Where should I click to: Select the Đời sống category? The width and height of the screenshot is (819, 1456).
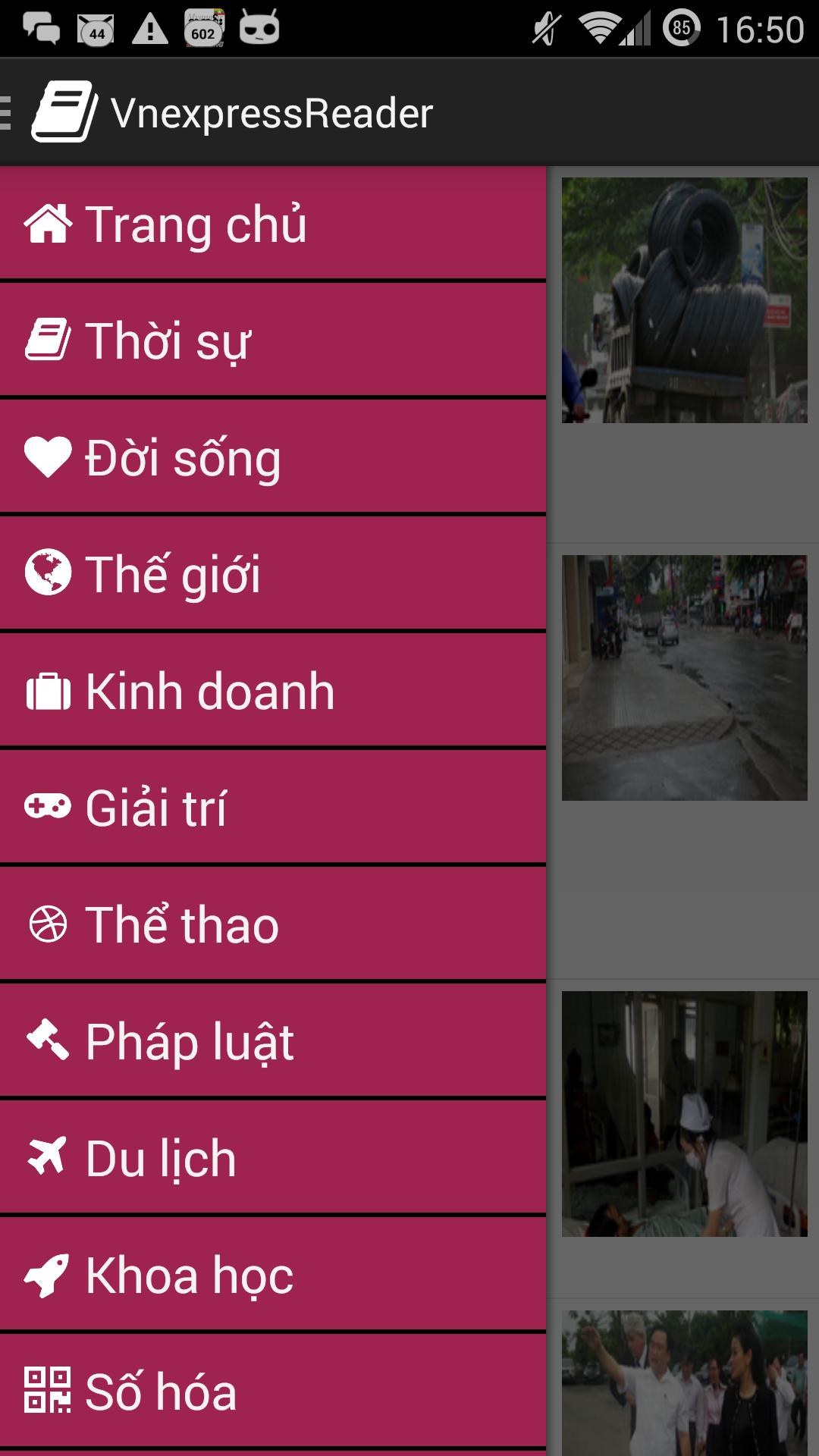point(272,457)
